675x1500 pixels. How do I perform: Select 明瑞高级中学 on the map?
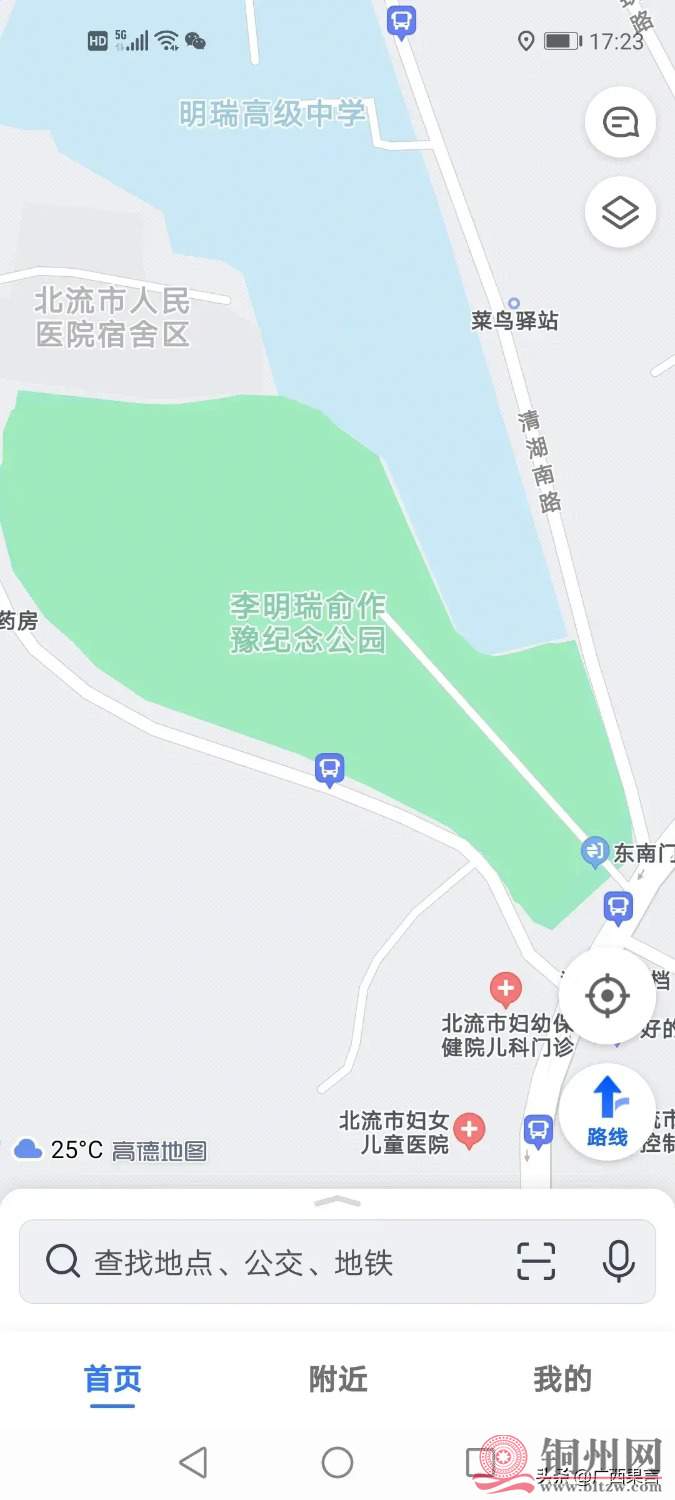273,114
